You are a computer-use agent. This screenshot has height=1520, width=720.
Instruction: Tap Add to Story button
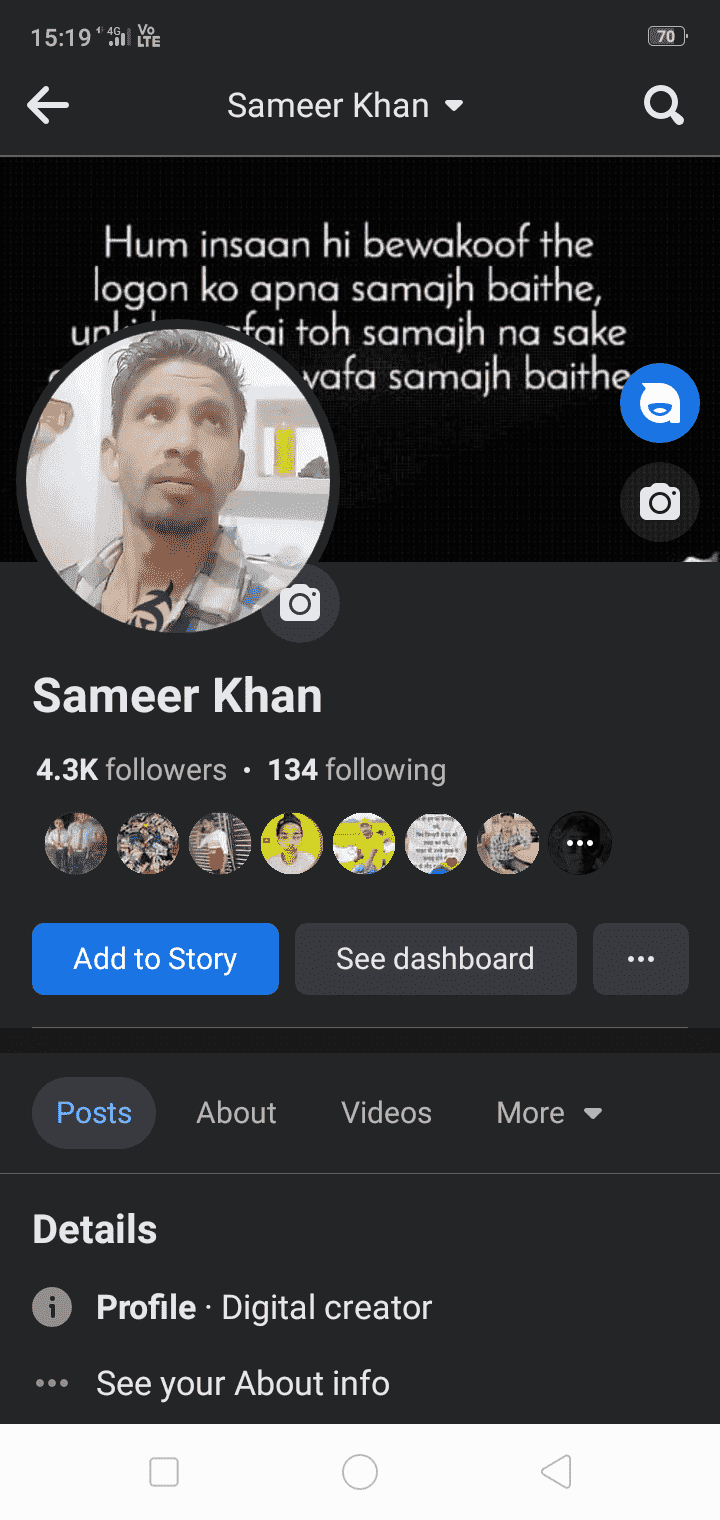(x=155, y=959)
